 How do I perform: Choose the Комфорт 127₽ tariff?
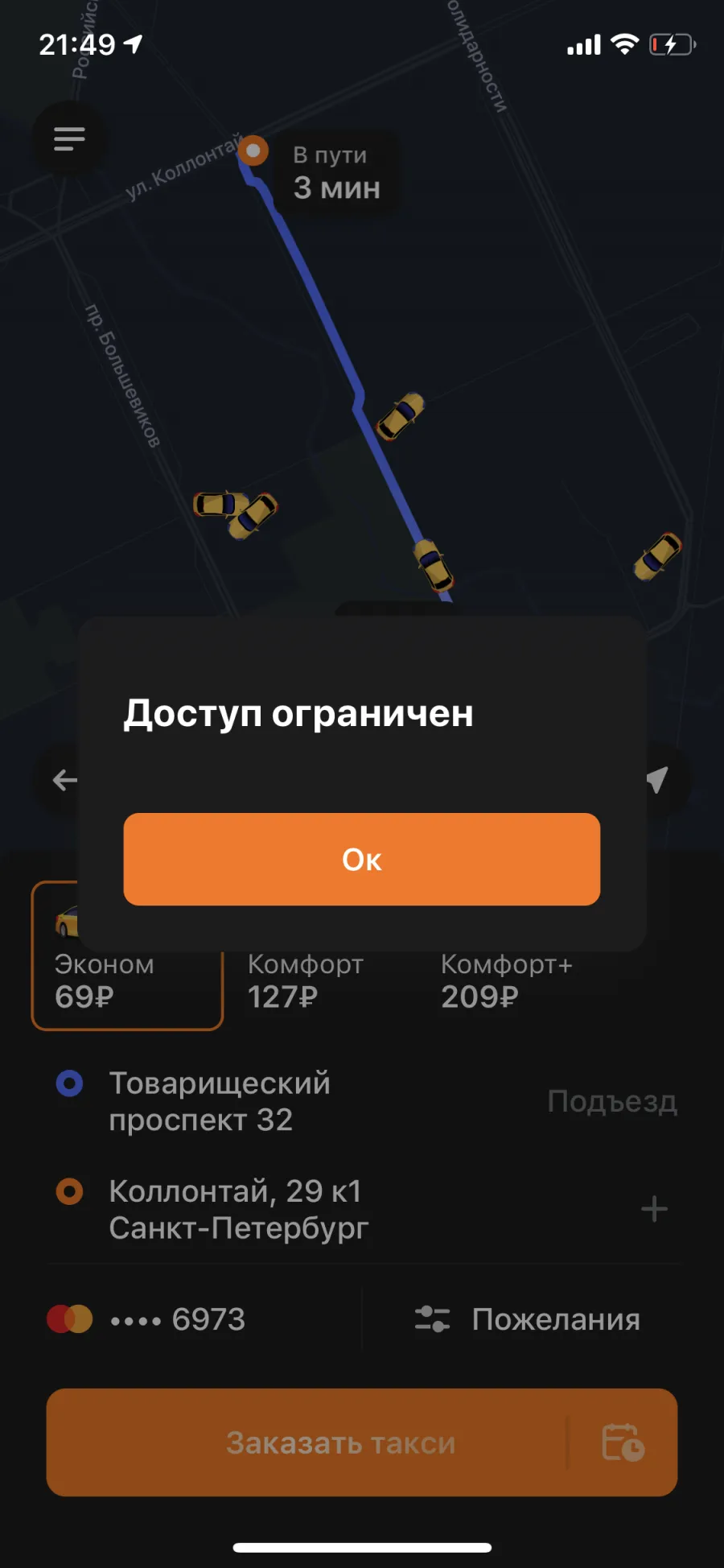click(306, 980)
